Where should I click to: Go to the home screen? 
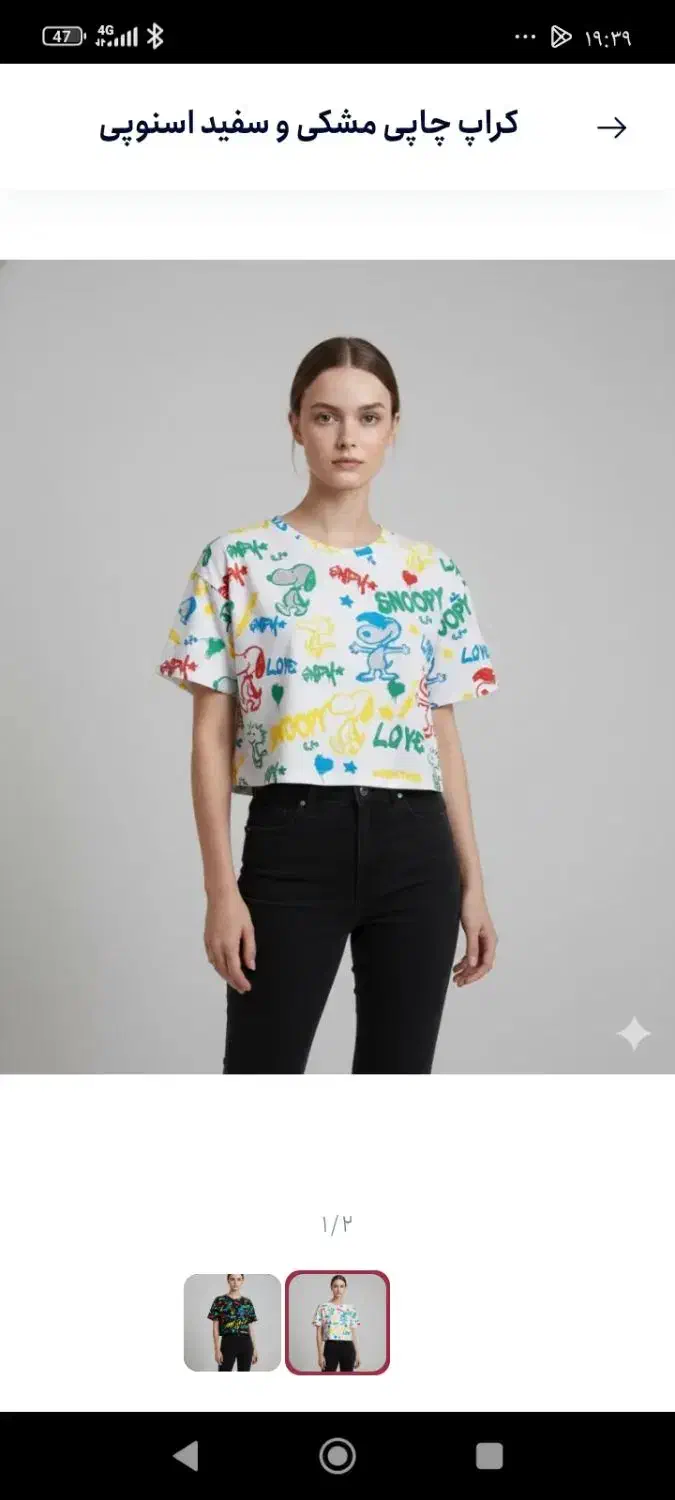click(x=337, y=1456)
